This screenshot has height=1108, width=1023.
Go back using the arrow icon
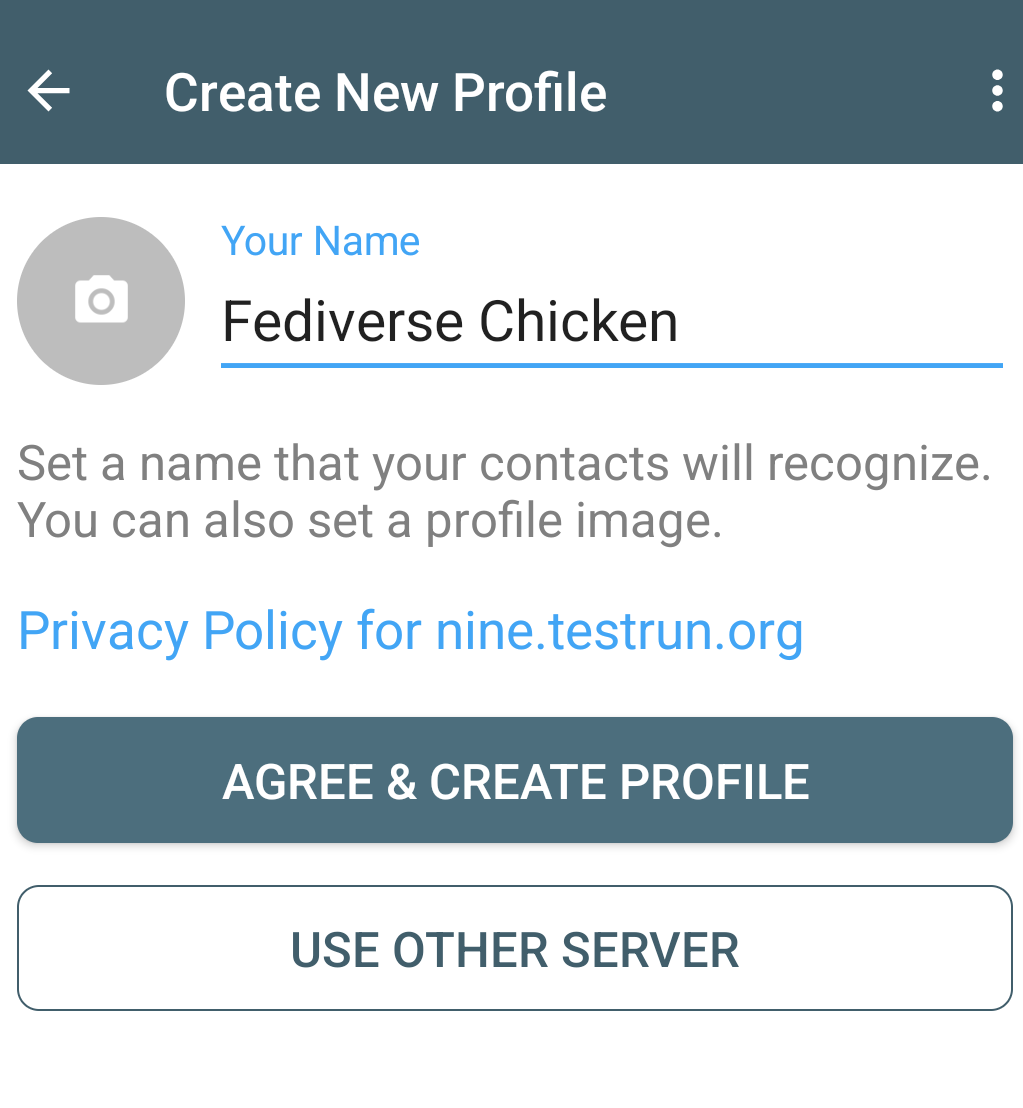coord(48,92)
